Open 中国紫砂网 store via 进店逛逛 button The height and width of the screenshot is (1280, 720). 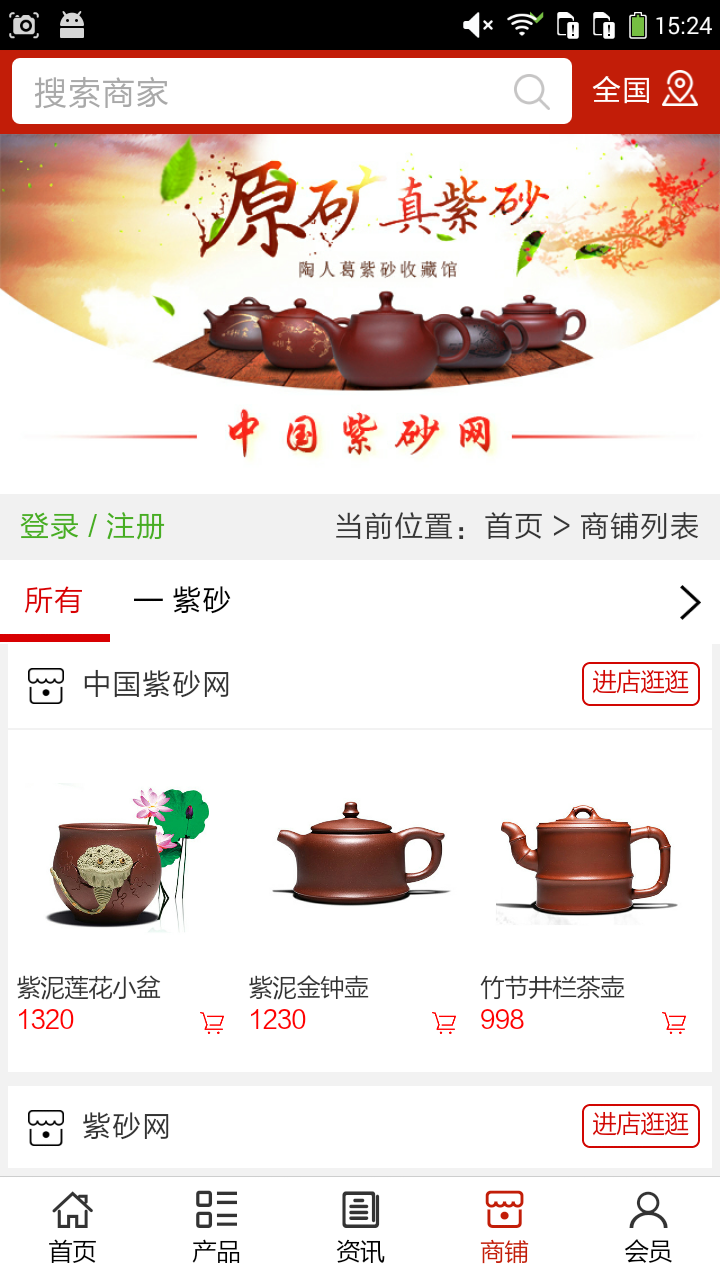(640, 684)
